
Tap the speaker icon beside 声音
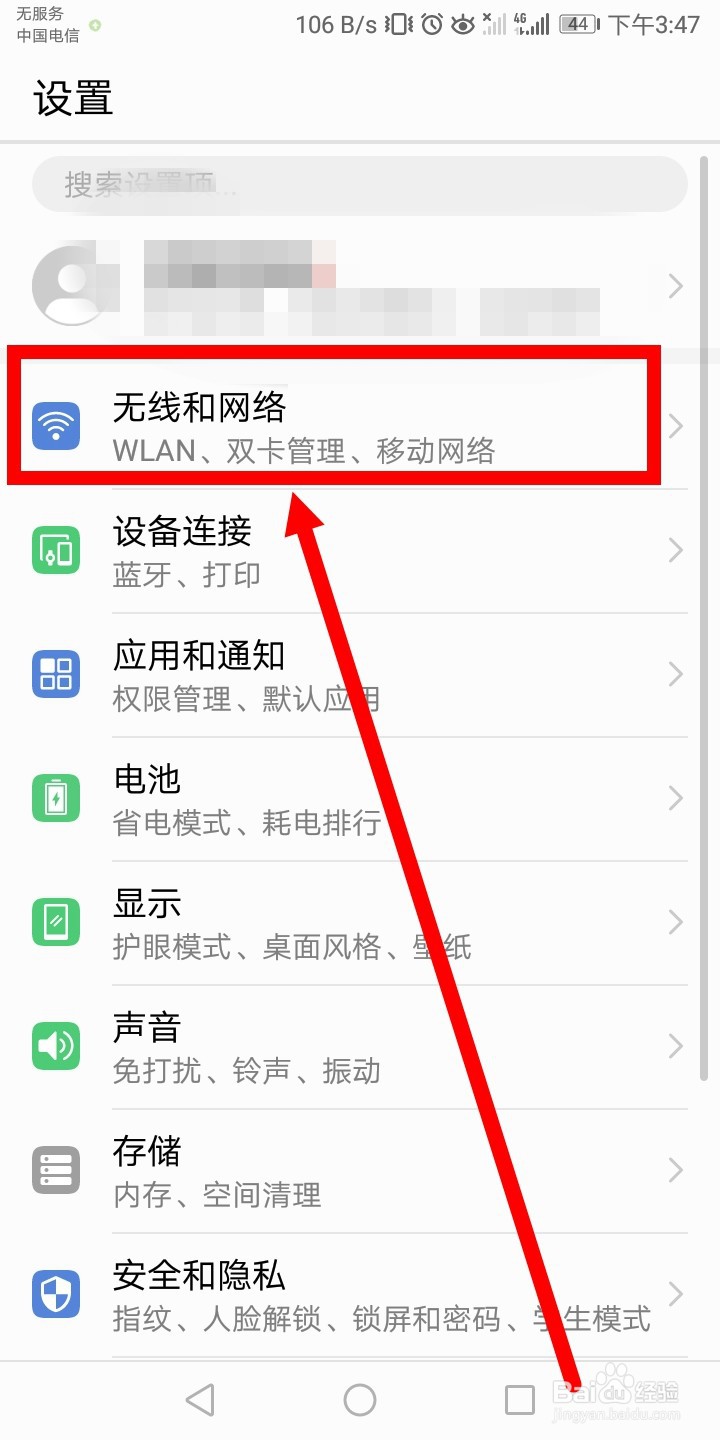point(55,1045)
